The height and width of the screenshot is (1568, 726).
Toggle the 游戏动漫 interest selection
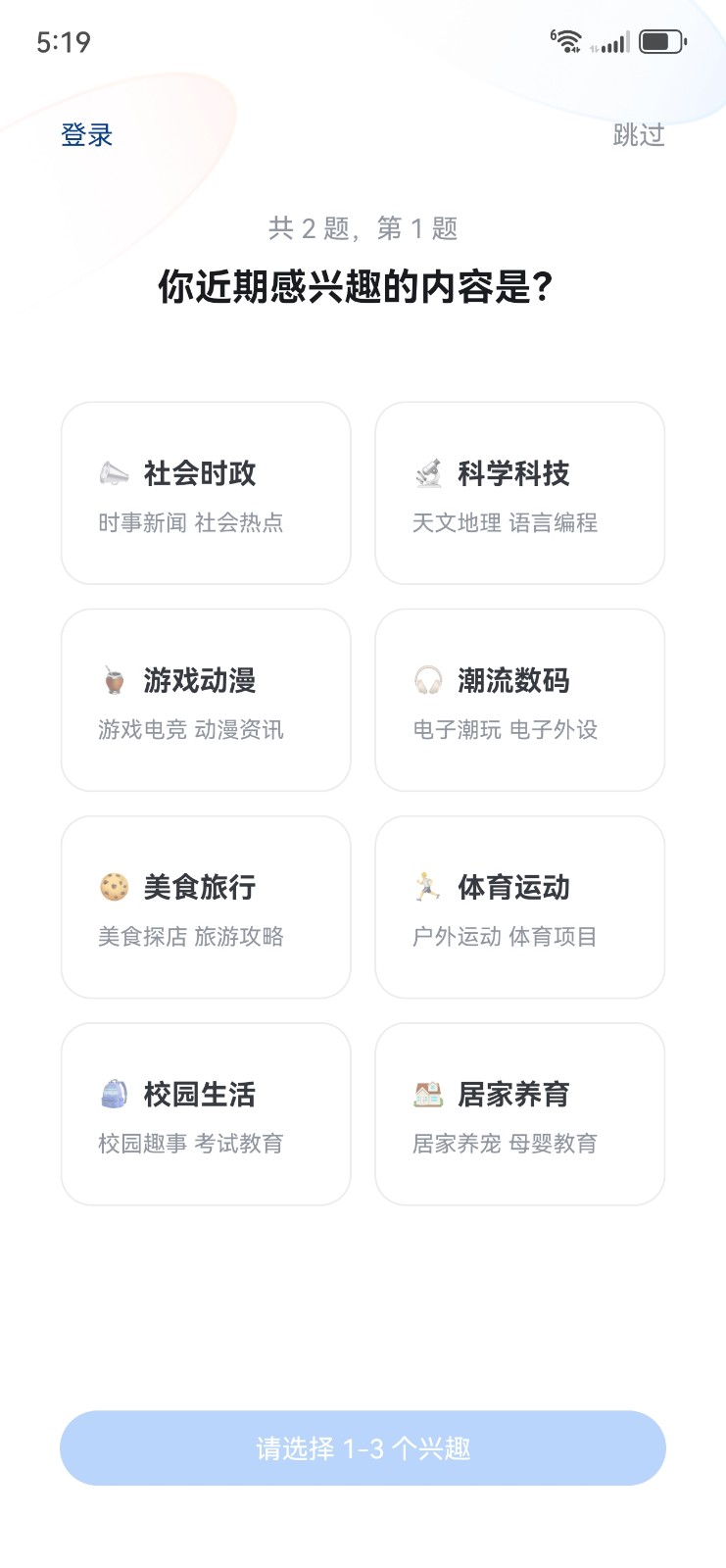point(205,699)
